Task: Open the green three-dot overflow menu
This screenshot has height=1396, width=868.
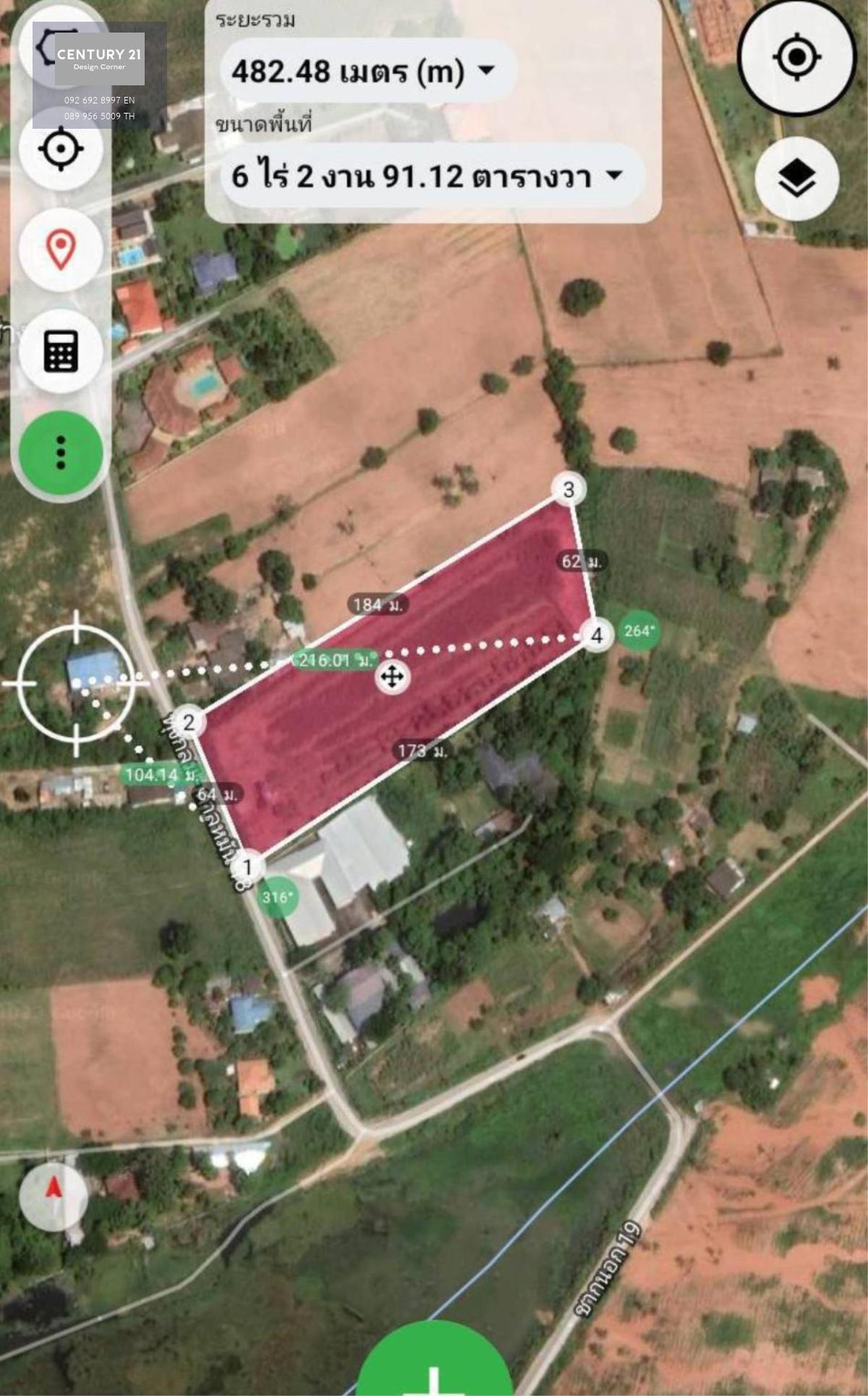Action: [x=61, y=453]
